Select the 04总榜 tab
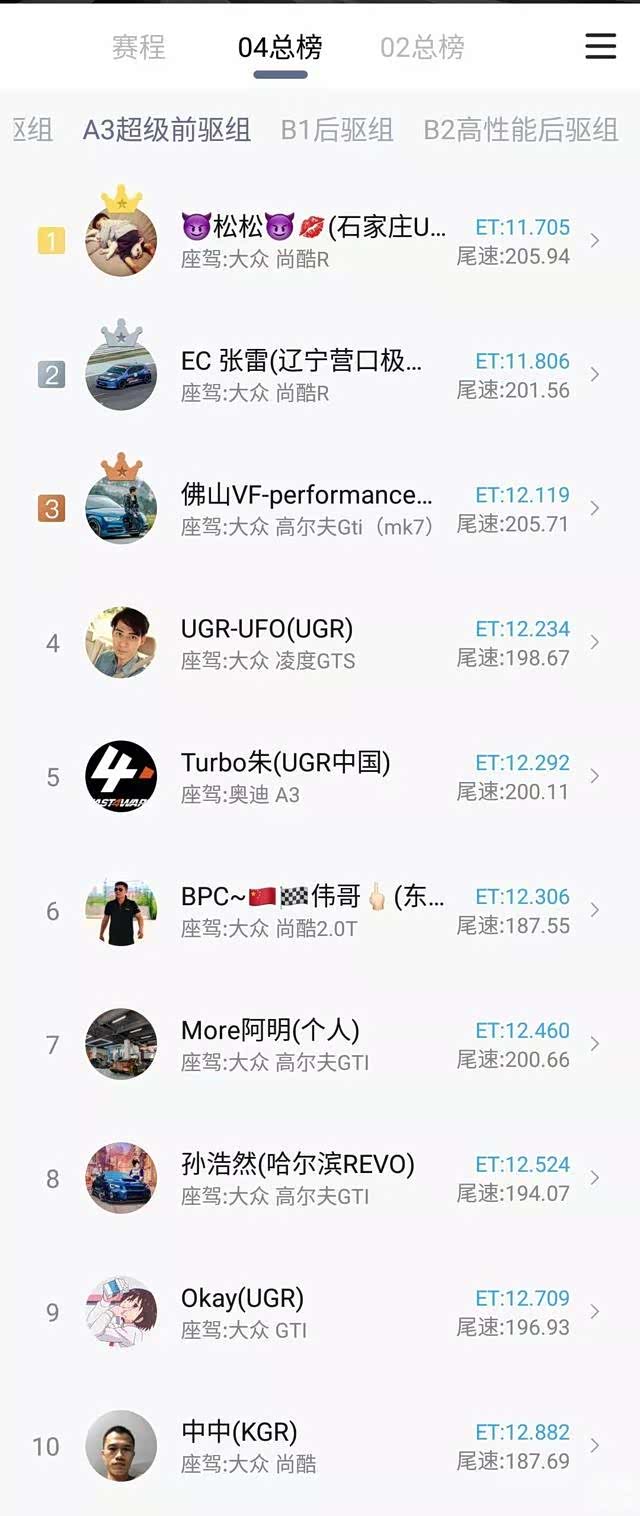Image resolution: width=640 pixels, height=1516 pixels. coord(280,47)
